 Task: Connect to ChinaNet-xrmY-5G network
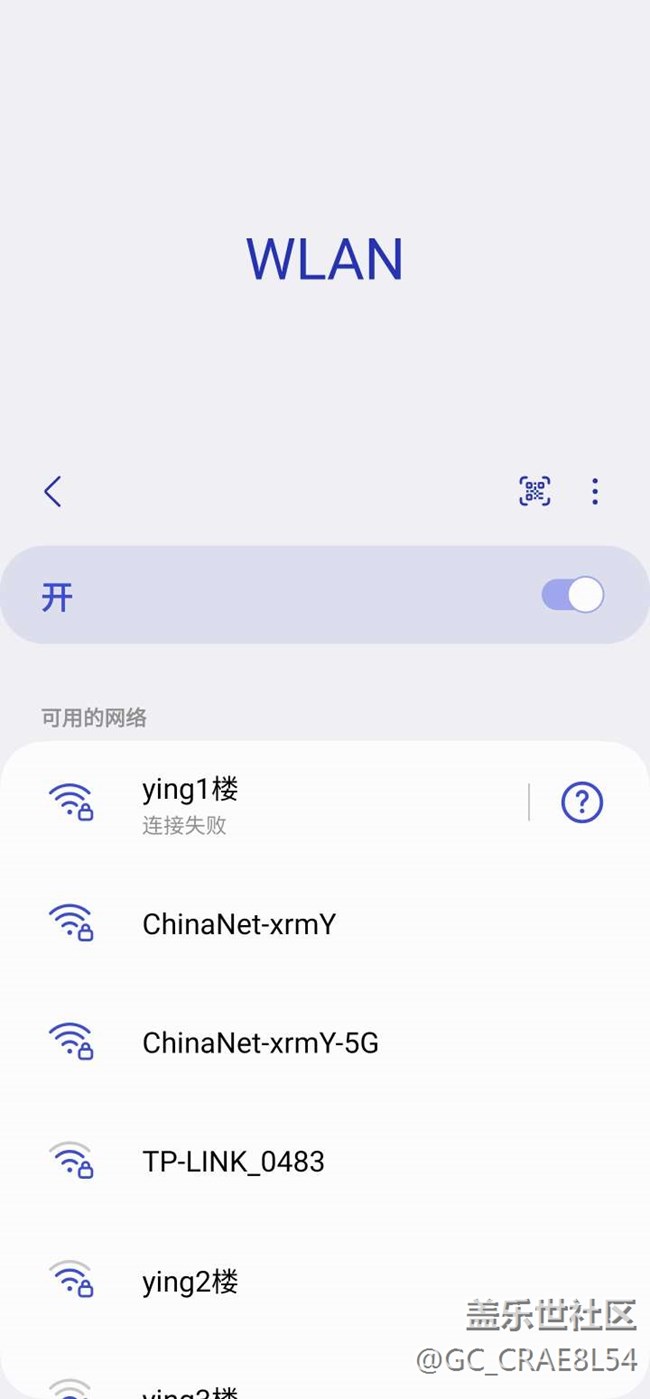(325, 1043)
